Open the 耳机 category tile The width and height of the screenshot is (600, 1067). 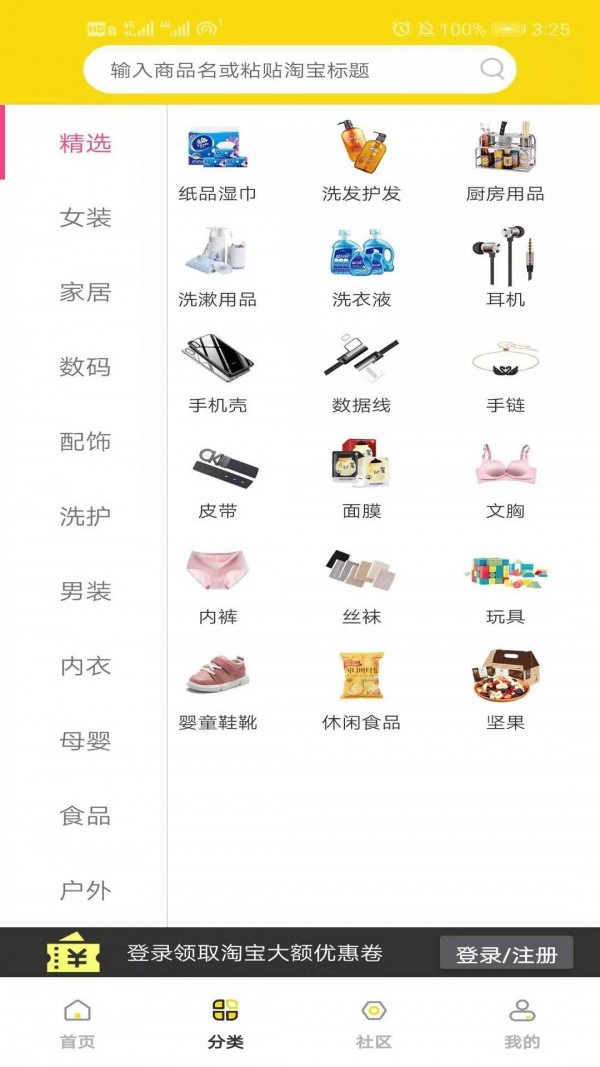[505, 267]
